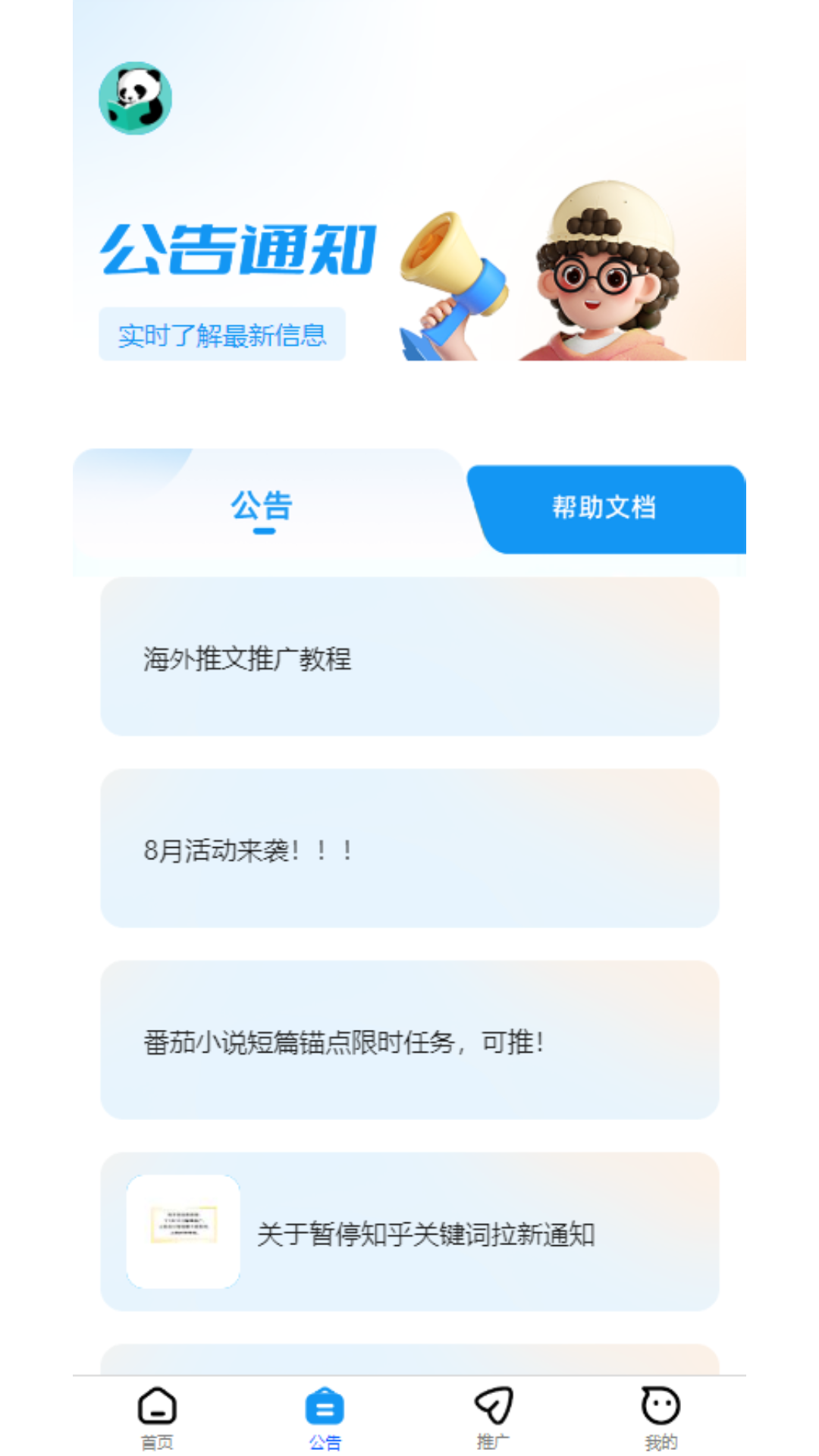This screenshot has width=819, height=1456.
Task: Open 海外推文推广教程 announcement
Action: coord(409,657)
